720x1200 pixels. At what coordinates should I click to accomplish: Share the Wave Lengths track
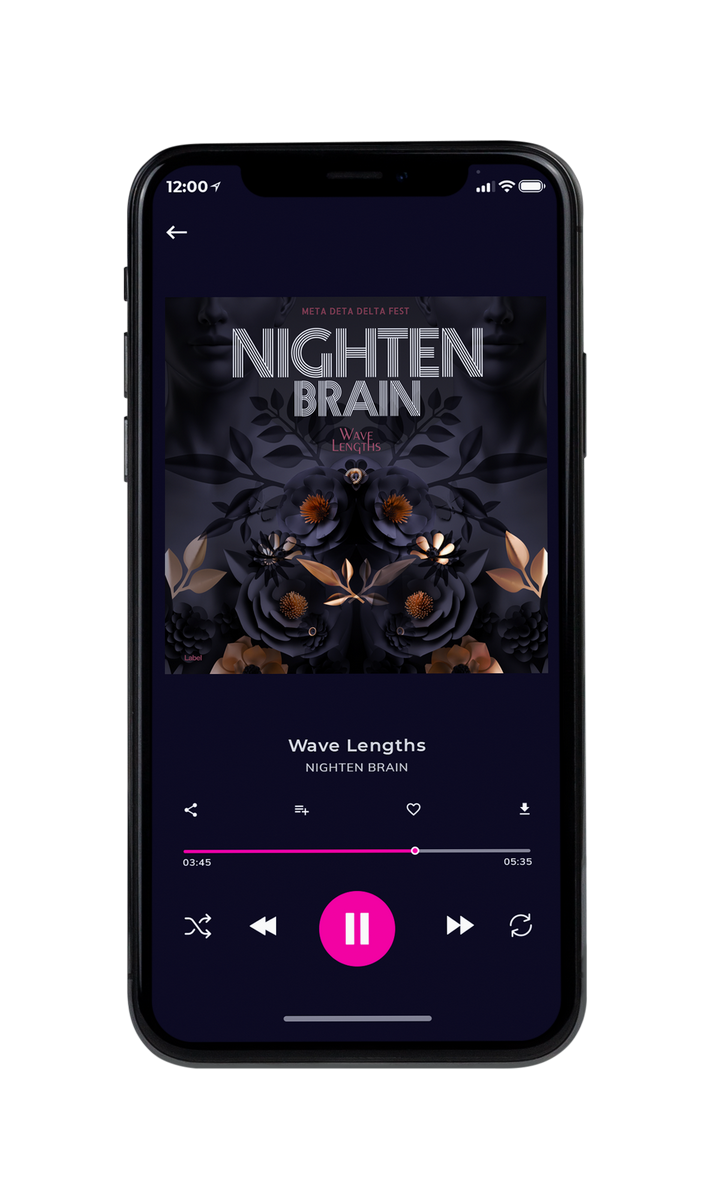pos(191,810)
